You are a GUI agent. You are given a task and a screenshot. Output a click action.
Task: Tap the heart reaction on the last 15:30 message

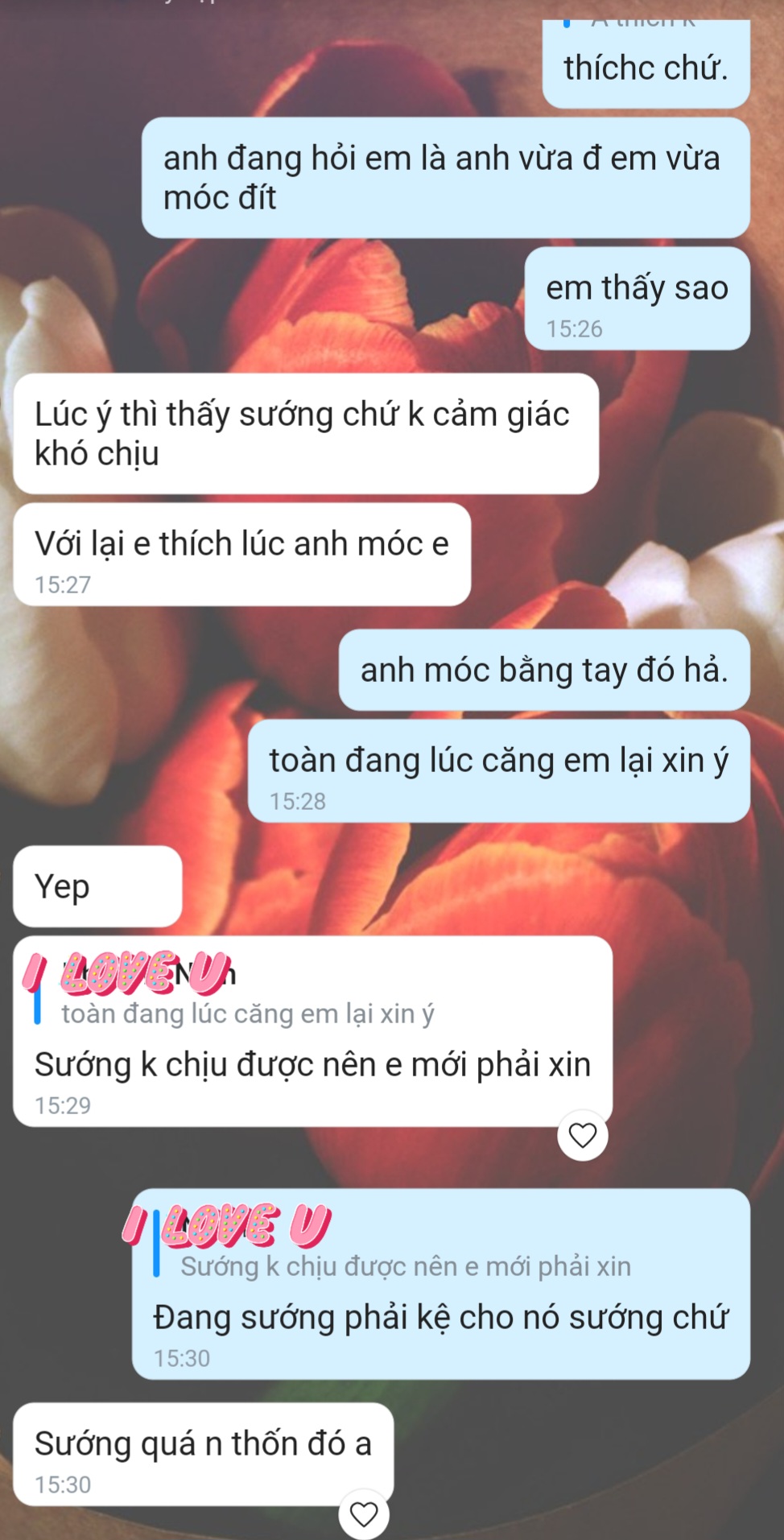(x=363, y=1514)
